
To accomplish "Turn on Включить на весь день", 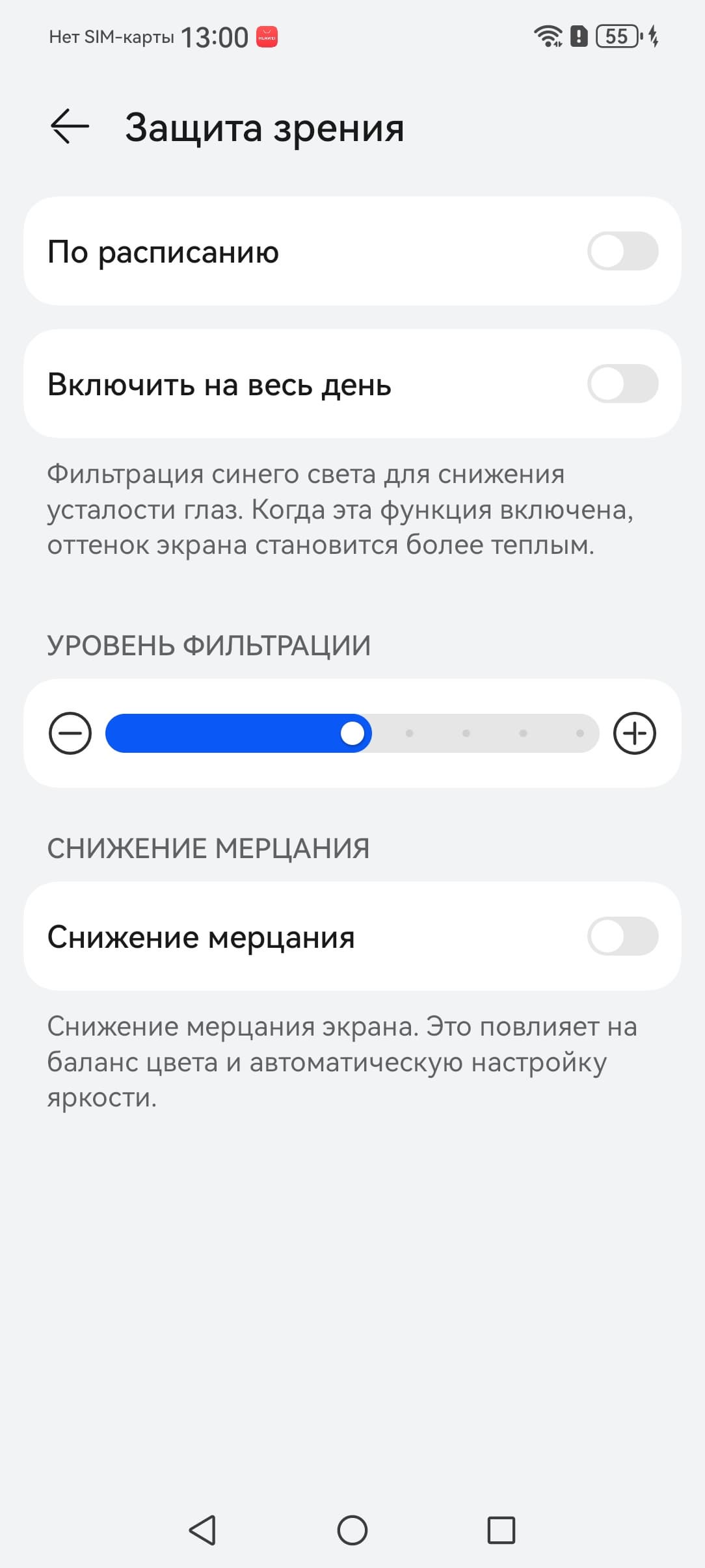I will tap(622, 384).
